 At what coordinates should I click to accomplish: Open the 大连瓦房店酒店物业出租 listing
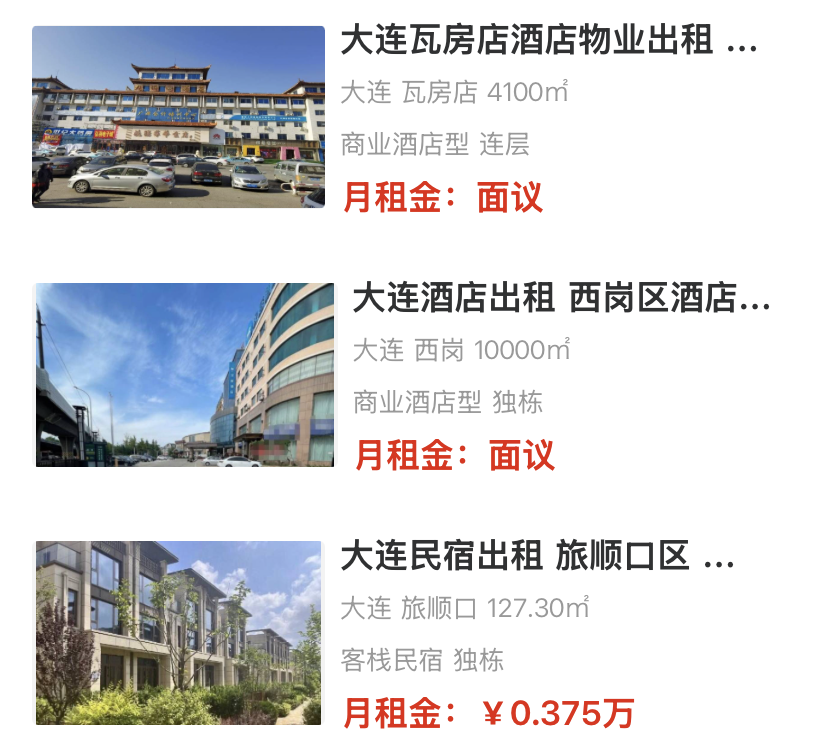(548, 42)
